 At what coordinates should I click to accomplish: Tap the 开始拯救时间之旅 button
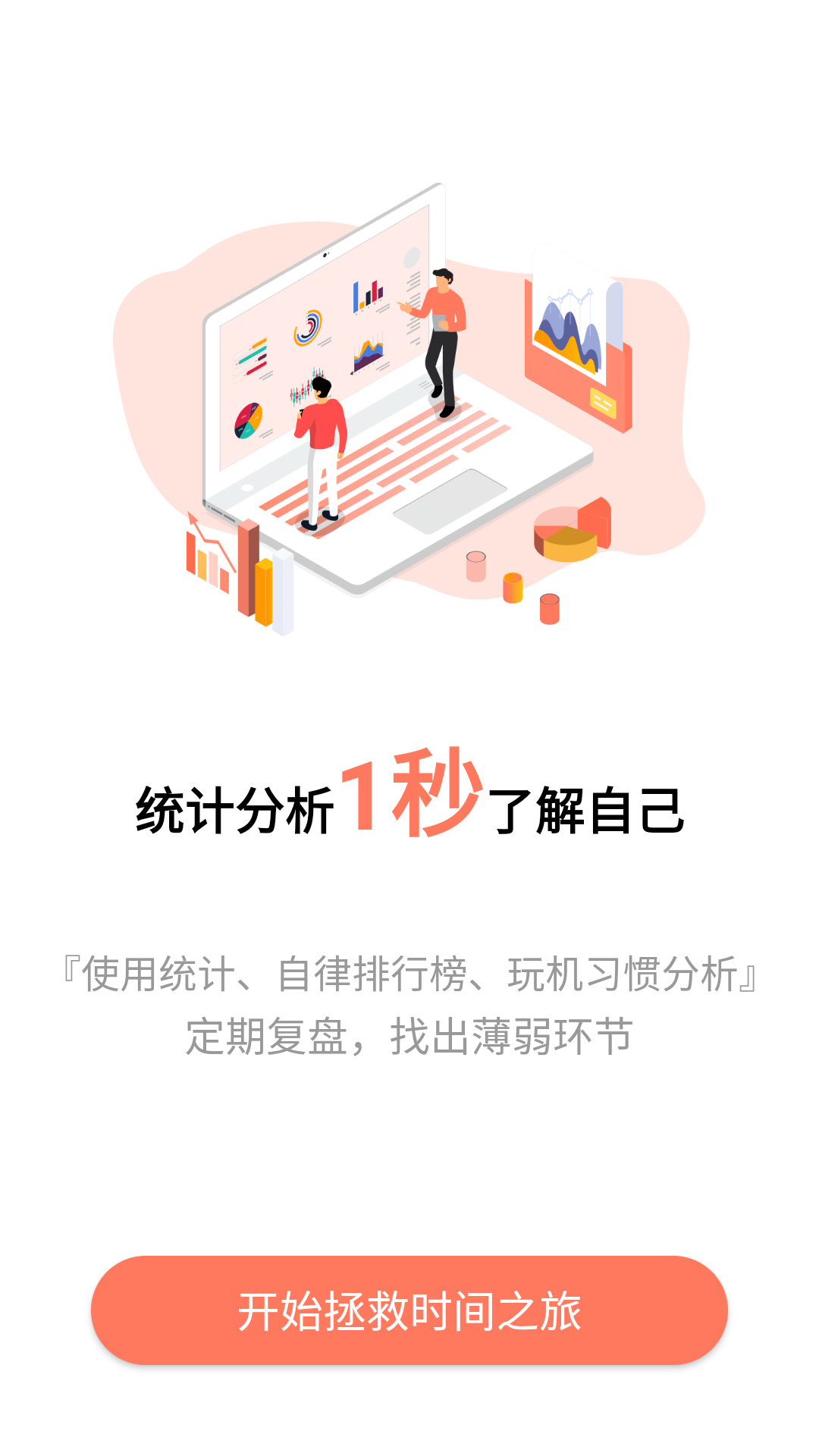tap(409, 1310)
